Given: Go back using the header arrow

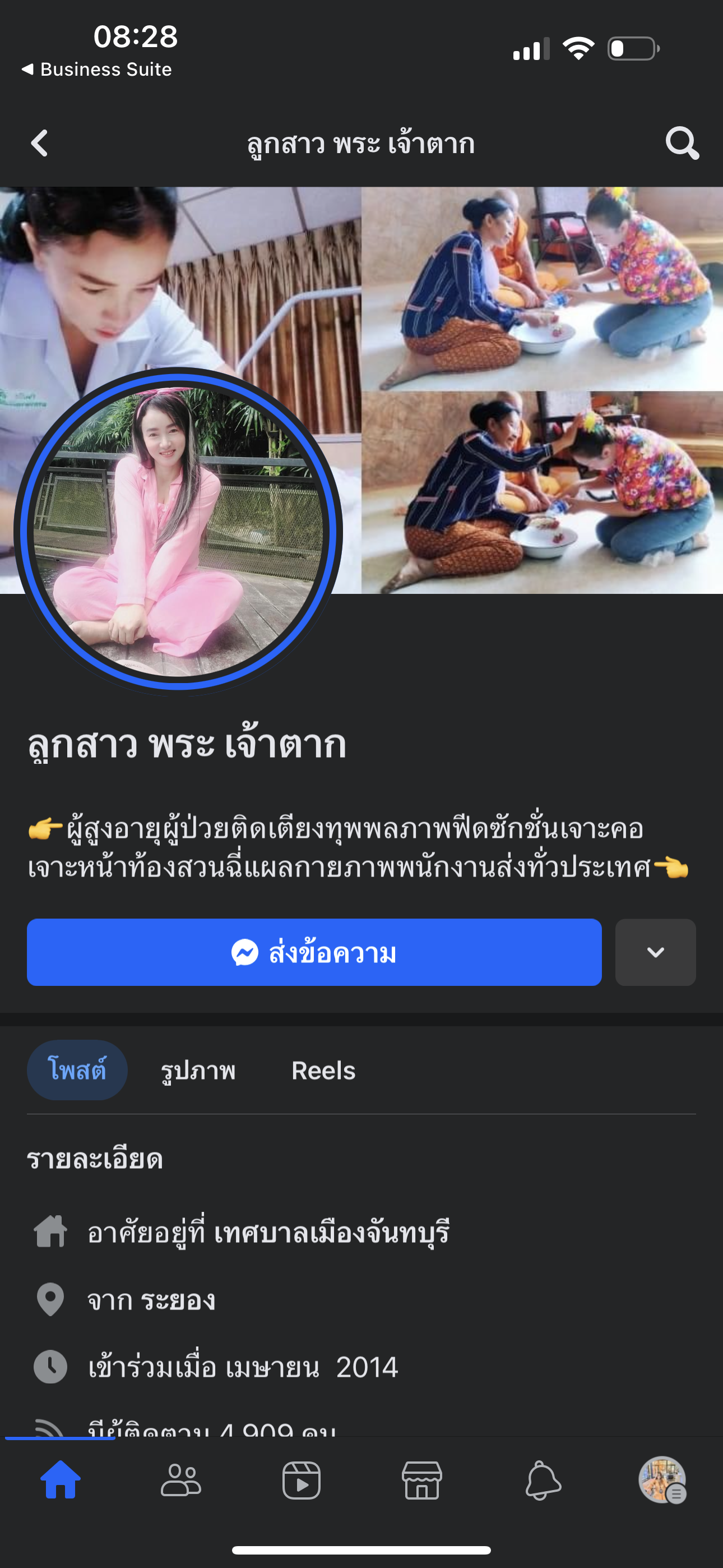Looking at the screenshot, I should coord(40,144).
